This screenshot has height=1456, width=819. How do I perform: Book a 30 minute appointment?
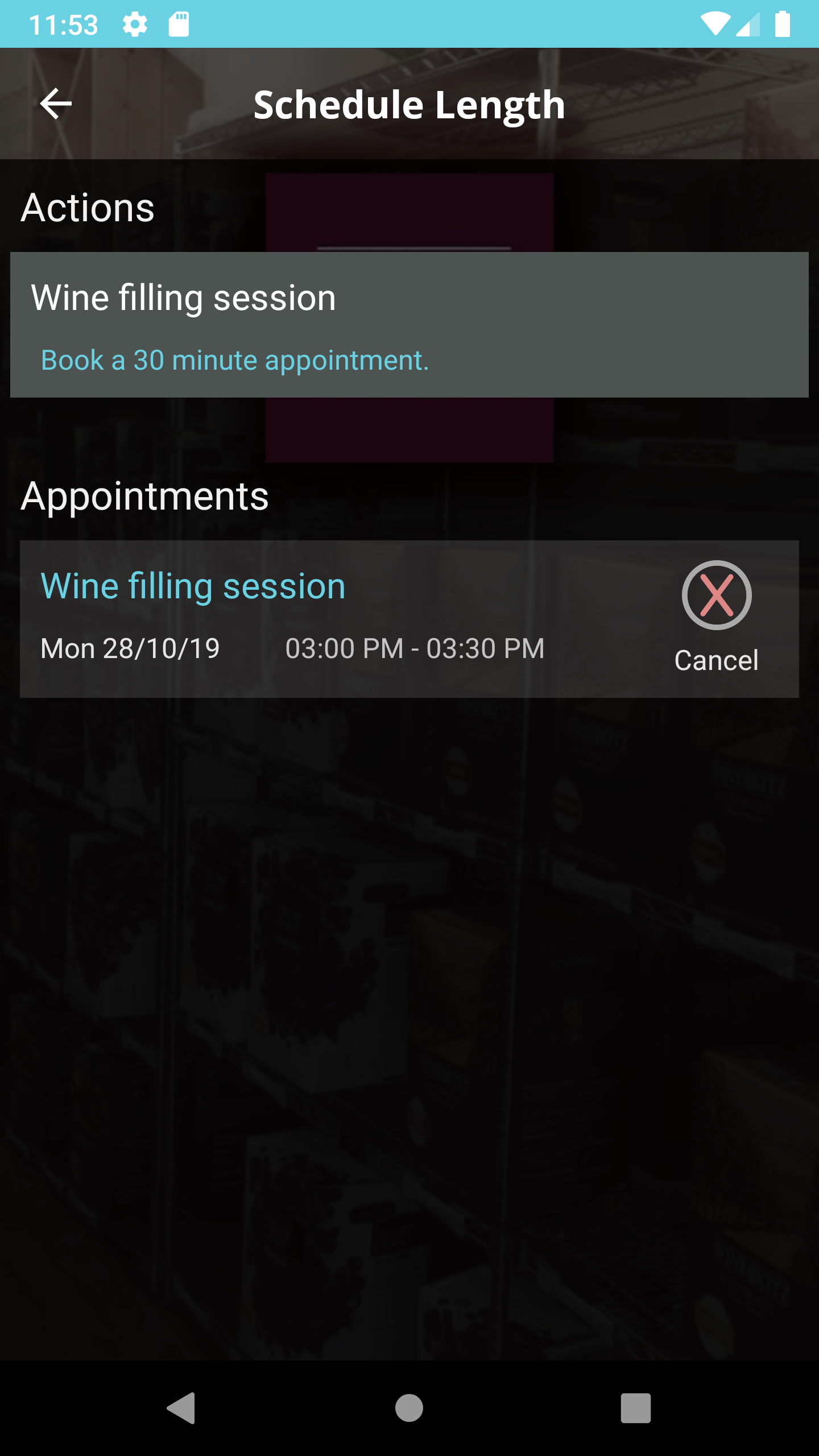click(x=234, y=361)
